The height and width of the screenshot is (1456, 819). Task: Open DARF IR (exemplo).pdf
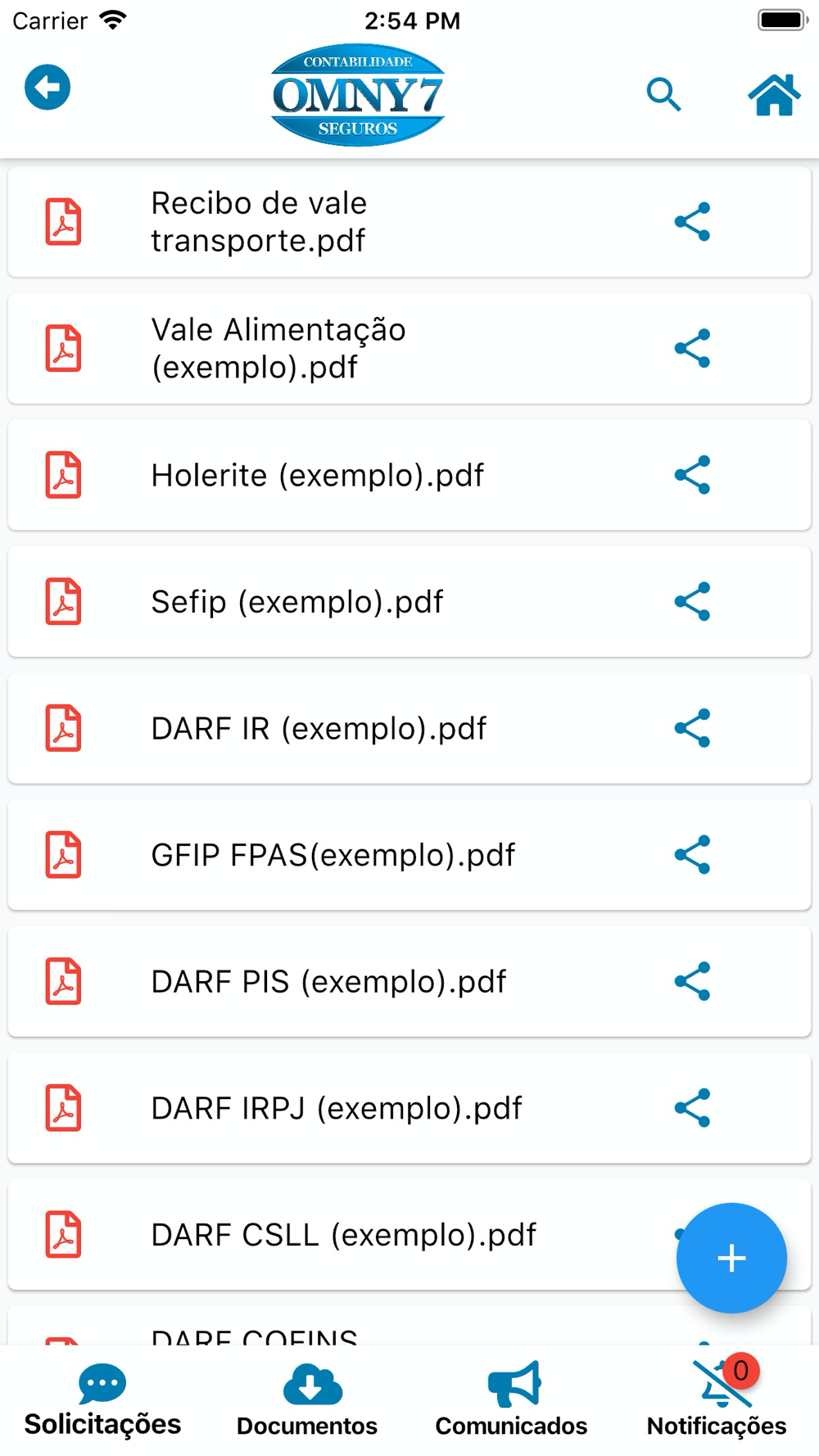tap(409, 728)
